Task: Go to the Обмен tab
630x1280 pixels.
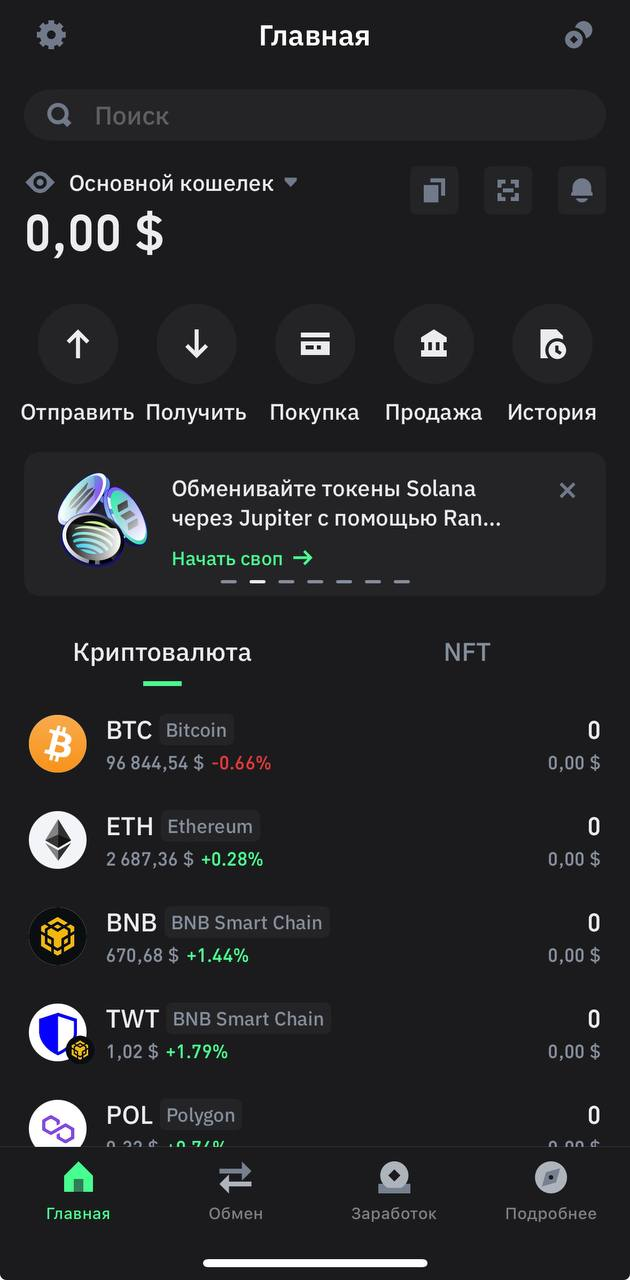Action: (236, 1192)
